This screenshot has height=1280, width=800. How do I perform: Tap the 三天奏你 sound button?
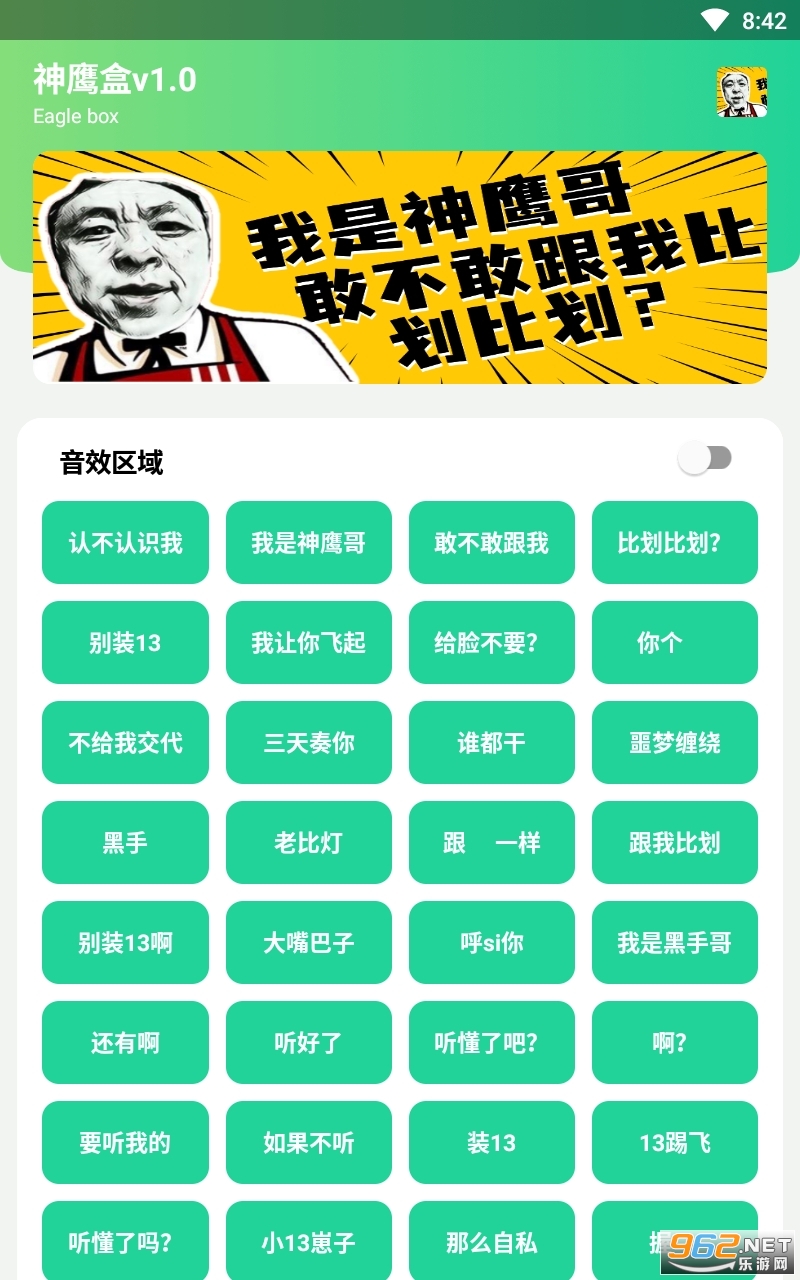click(308, 743)
